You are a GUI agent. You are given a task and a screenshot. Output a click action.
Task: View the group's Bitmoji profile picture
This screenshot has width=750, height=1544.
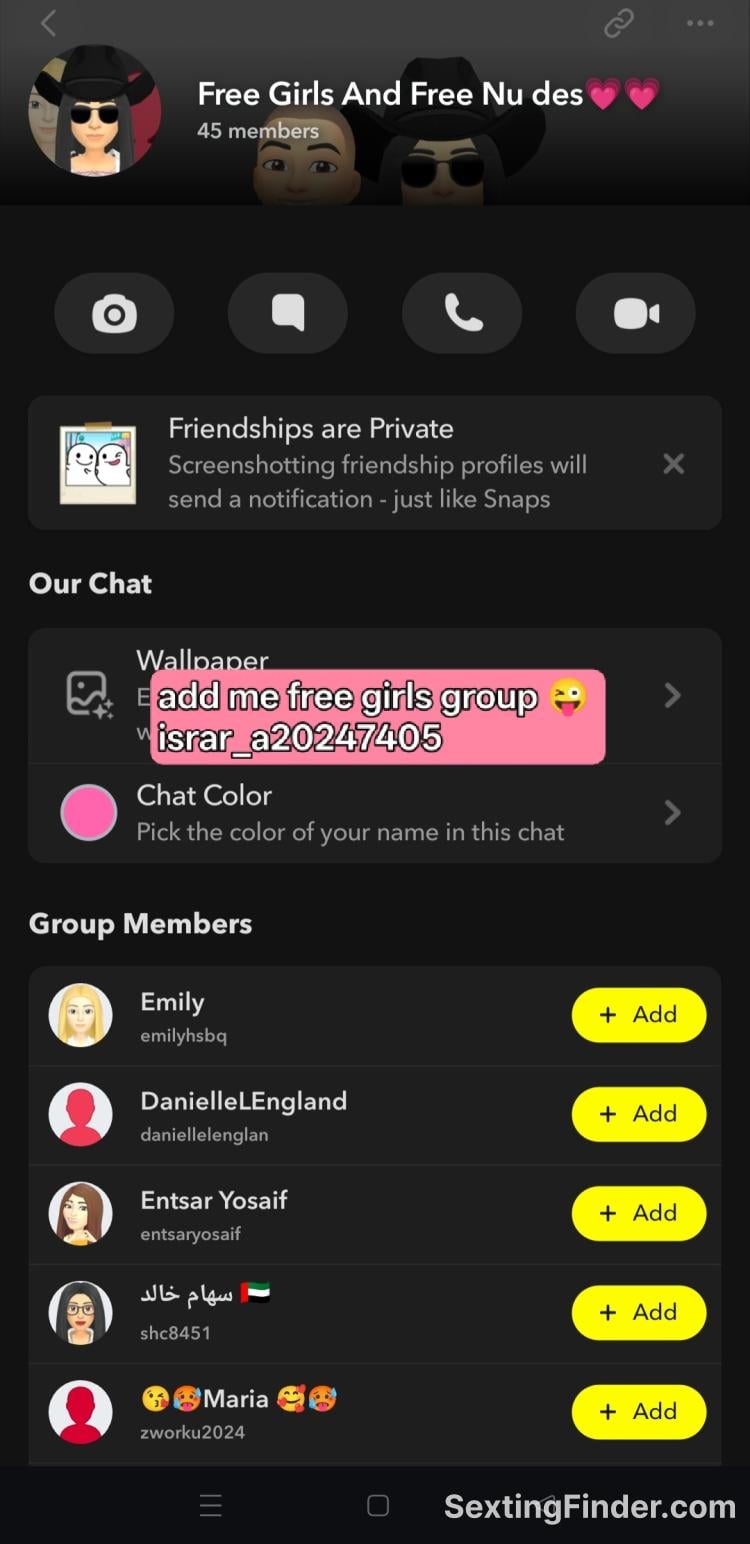(x=94, y=110)
